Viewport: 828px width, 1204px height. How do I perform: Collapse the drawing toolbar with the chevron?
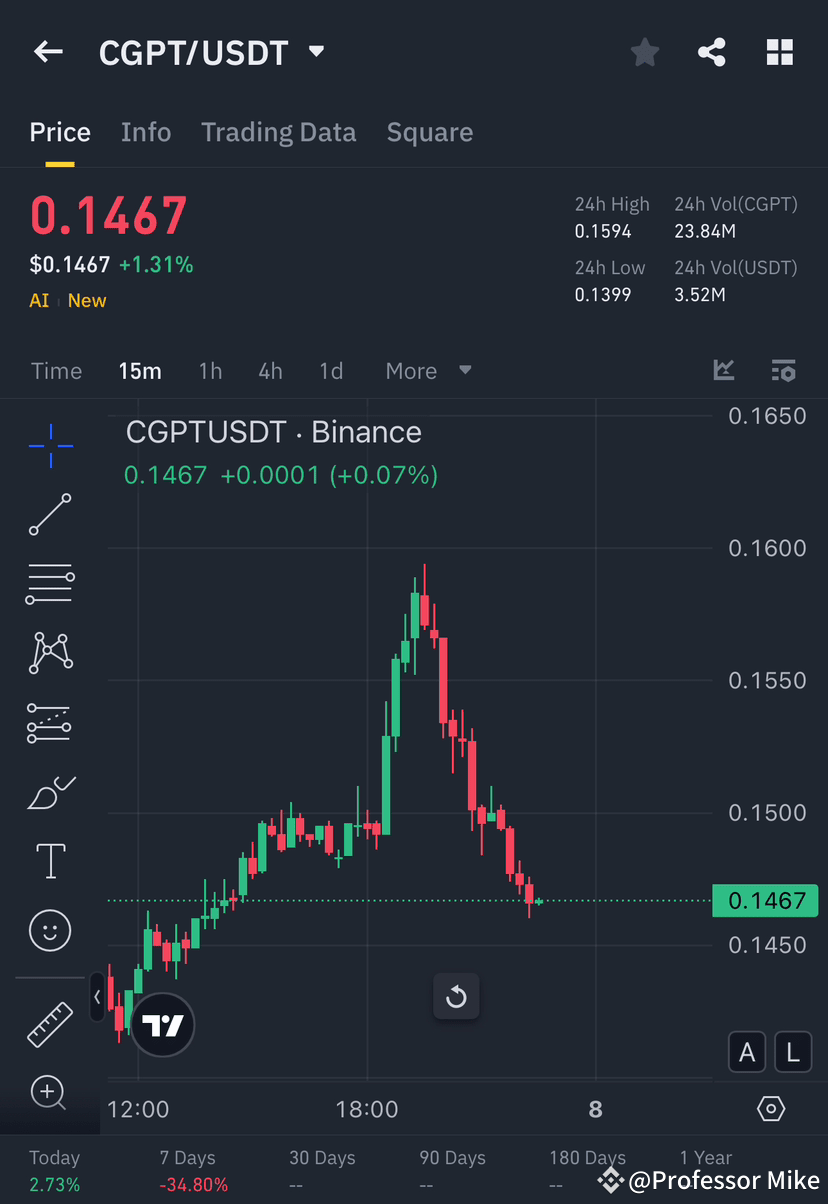[97, 997]
